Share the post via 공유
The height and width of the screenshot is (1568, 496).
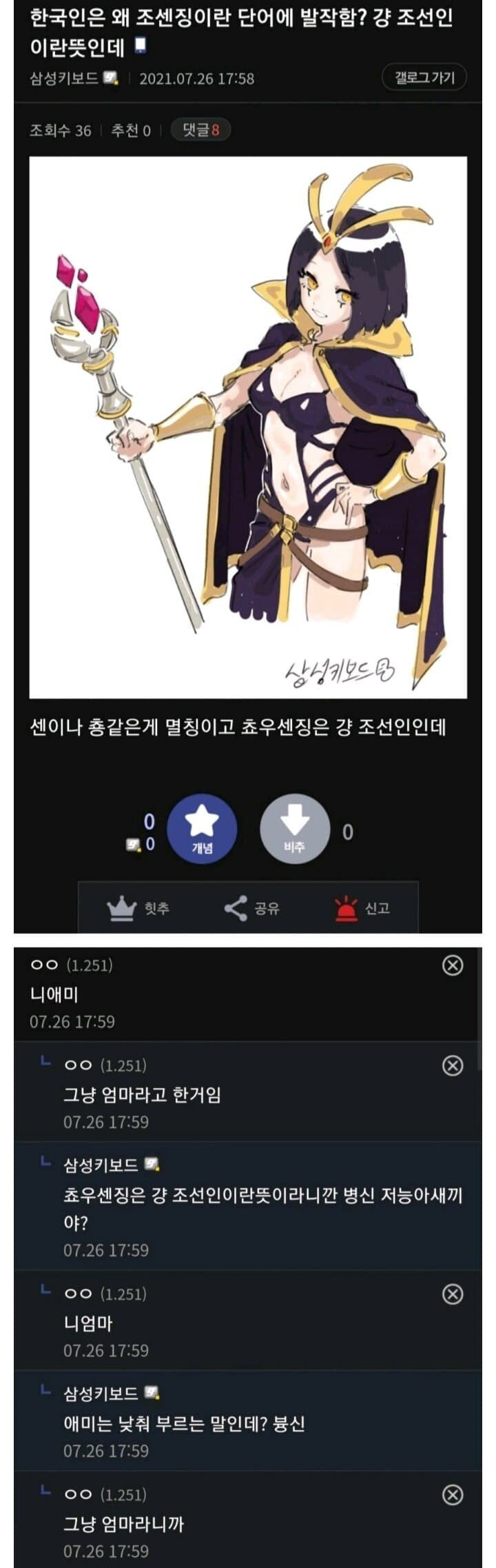tap(252, 908)
